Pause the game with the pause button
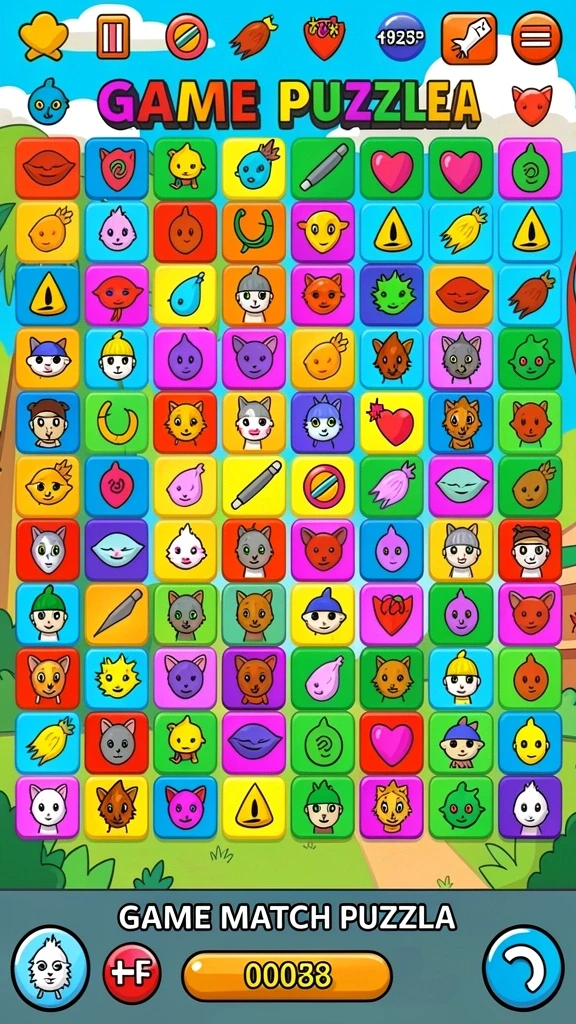576x1024 pixels. pyautogui.click(x=113, y=37)
